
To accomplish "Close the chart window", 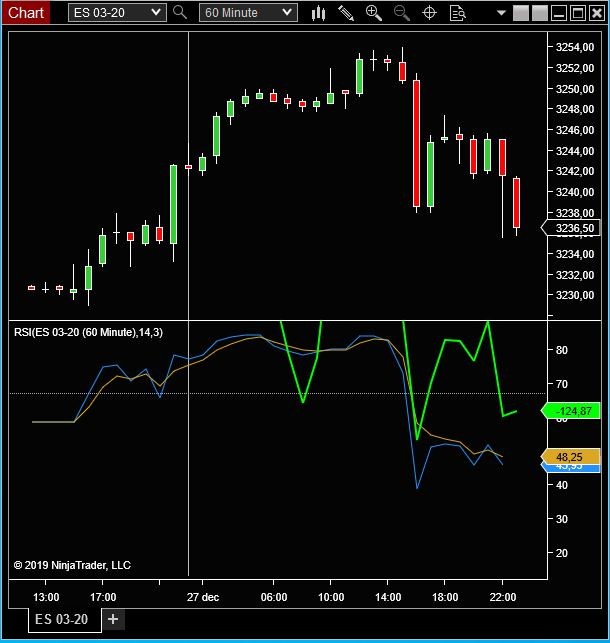I will [592, 12].
